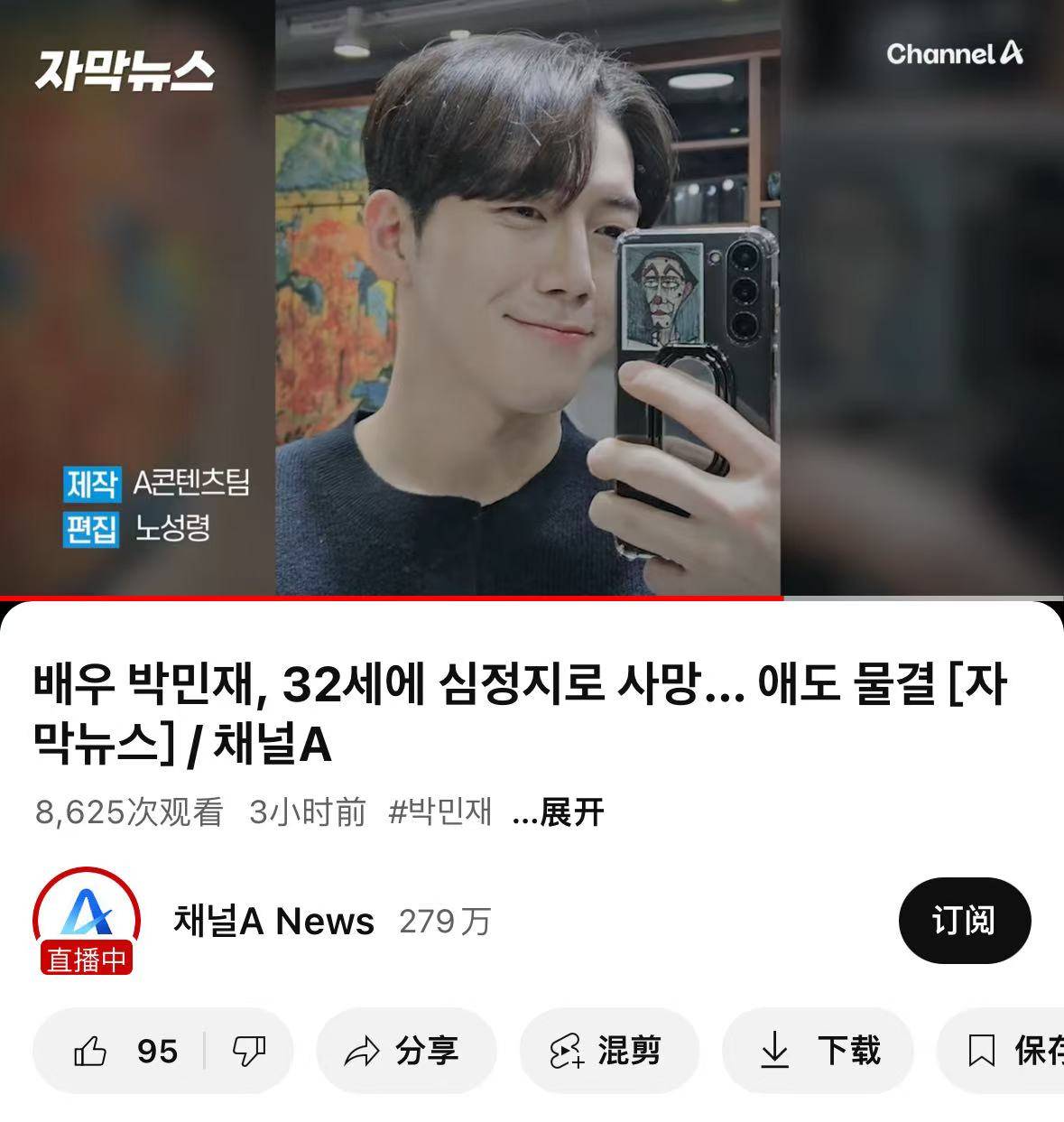Open the #박민재 hashtag
Screen dimensions: 1064x1122
click(440, 811)
